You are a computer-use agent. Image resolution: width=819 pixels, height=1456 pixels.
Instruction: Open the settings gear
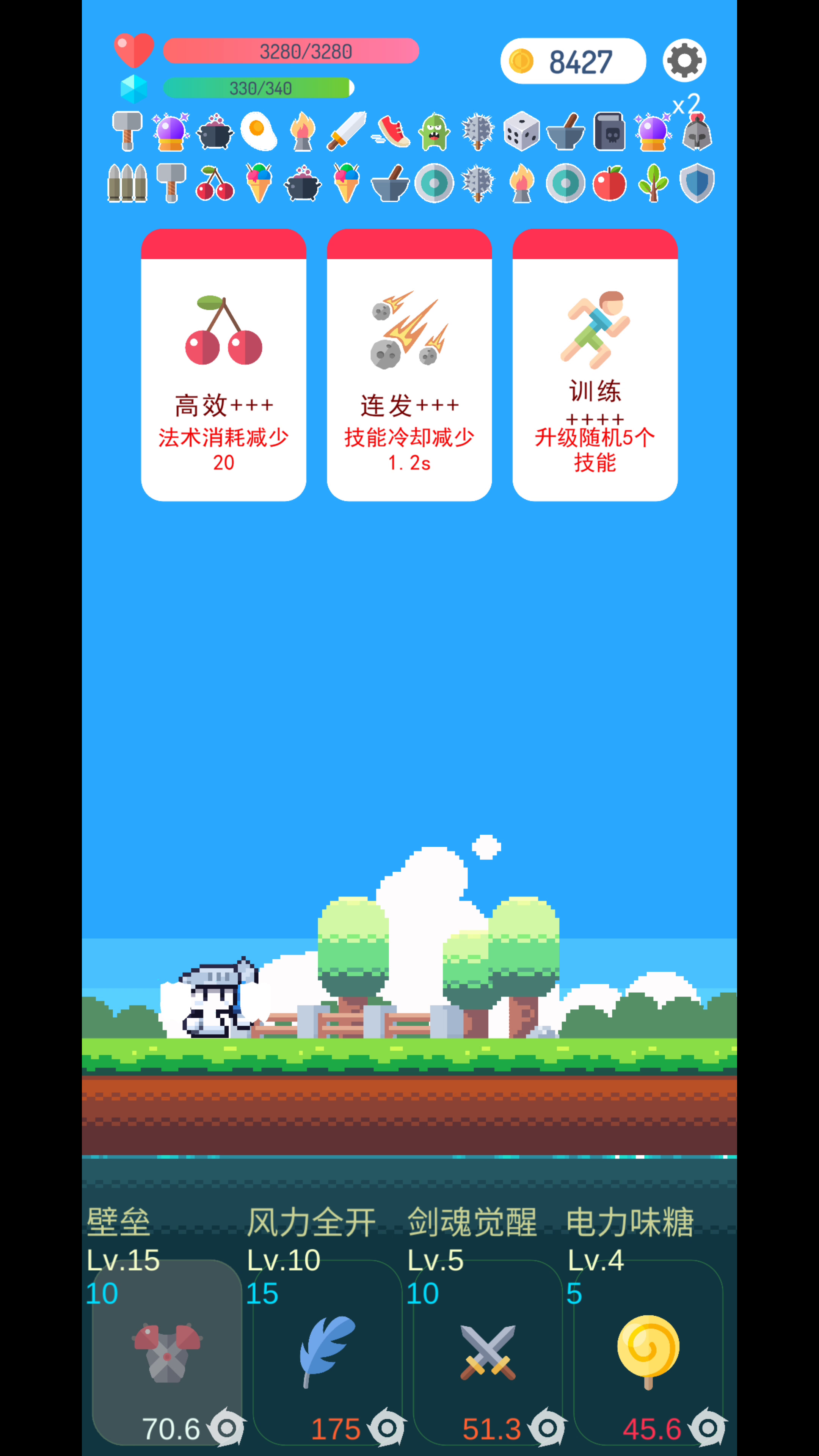[684, 61]
